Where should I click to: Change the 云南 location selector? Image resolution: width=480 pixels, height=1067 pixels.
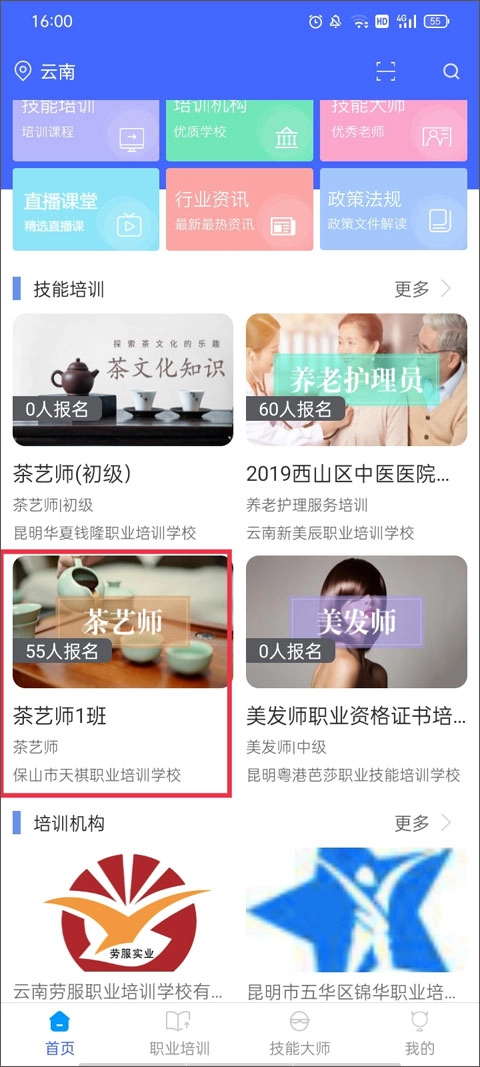click(x=45, y=71)
